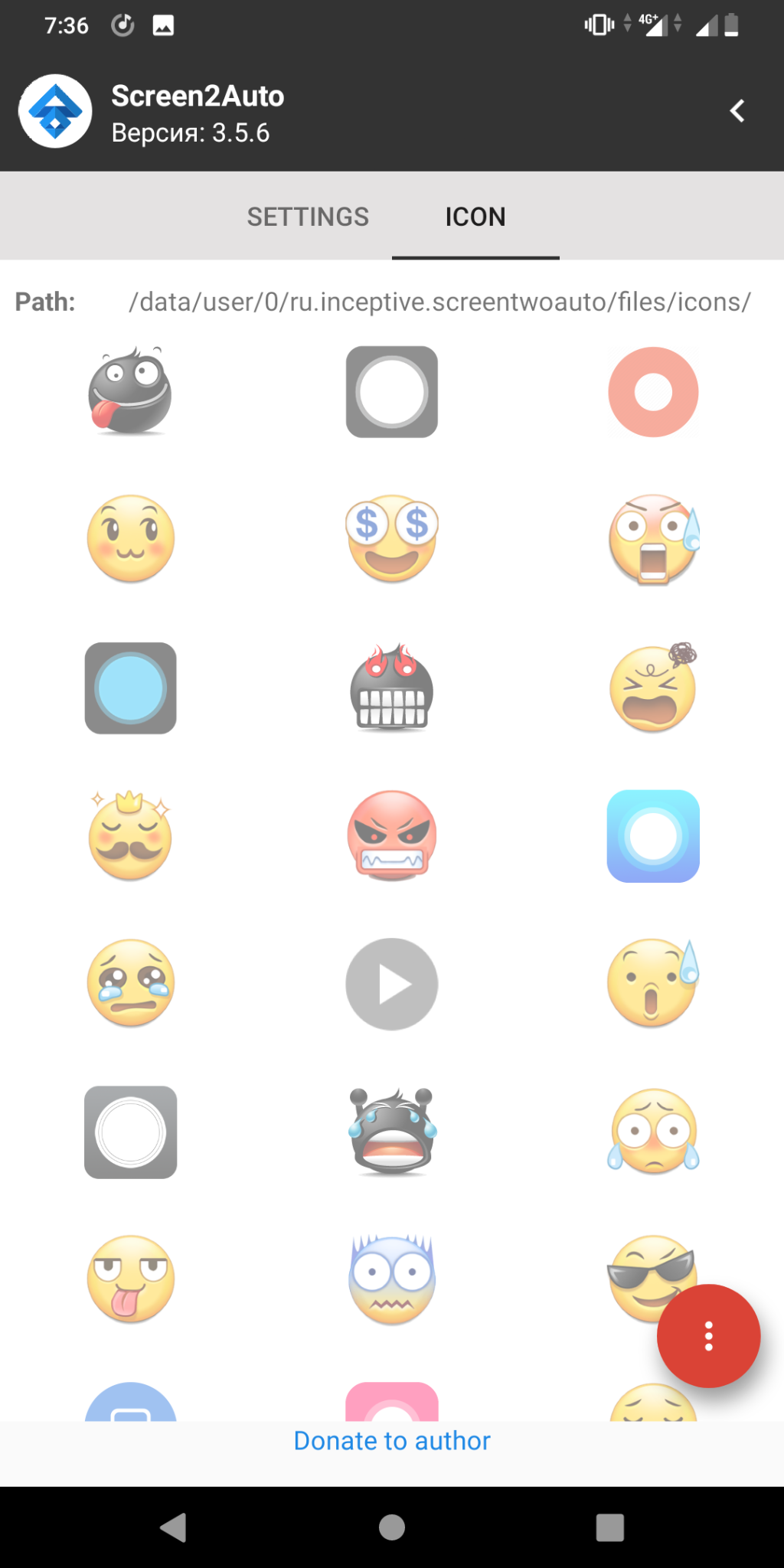Go to the Android home screen
The height and width of the screenshot is (1568, 784).
click(392, 1527)
